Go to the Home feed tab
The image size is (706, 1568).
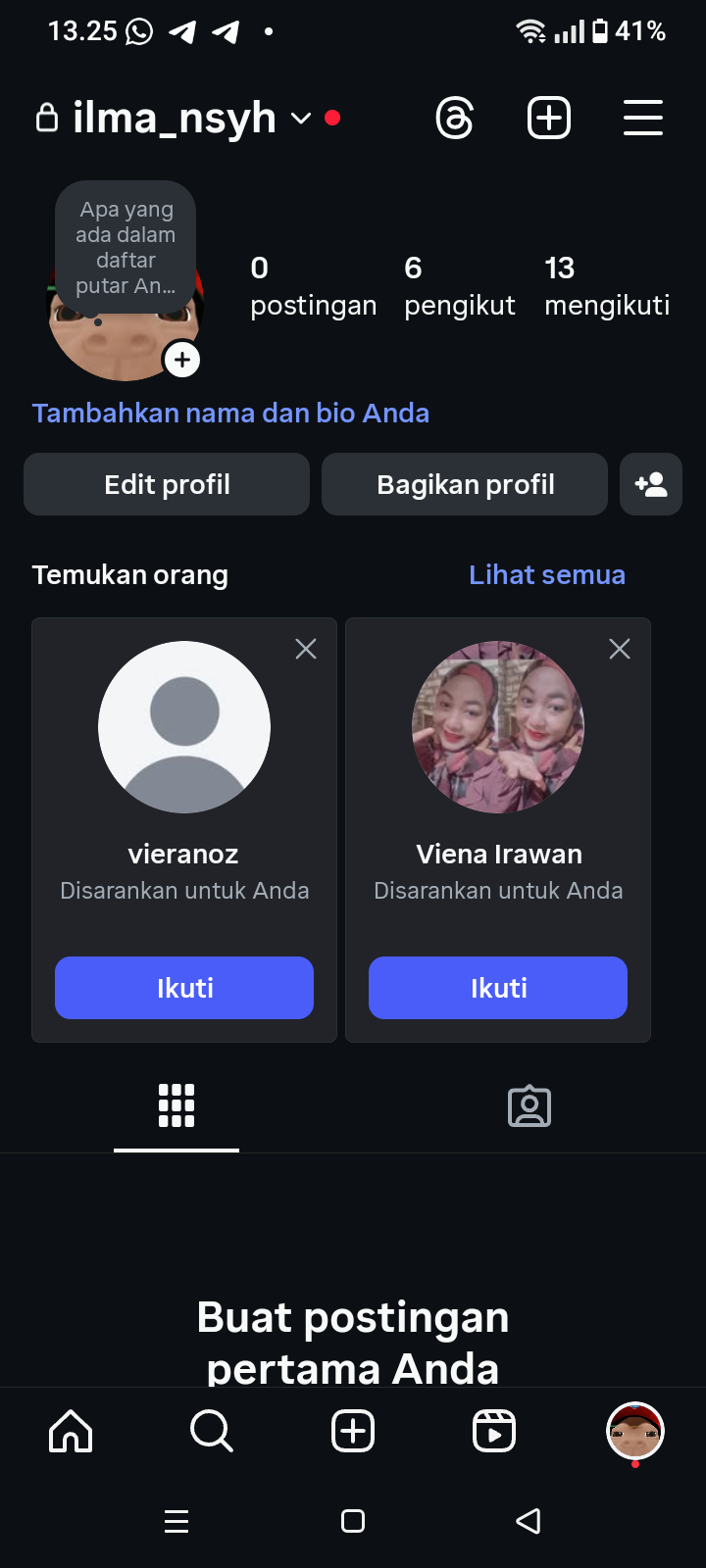coord(71,1431)
